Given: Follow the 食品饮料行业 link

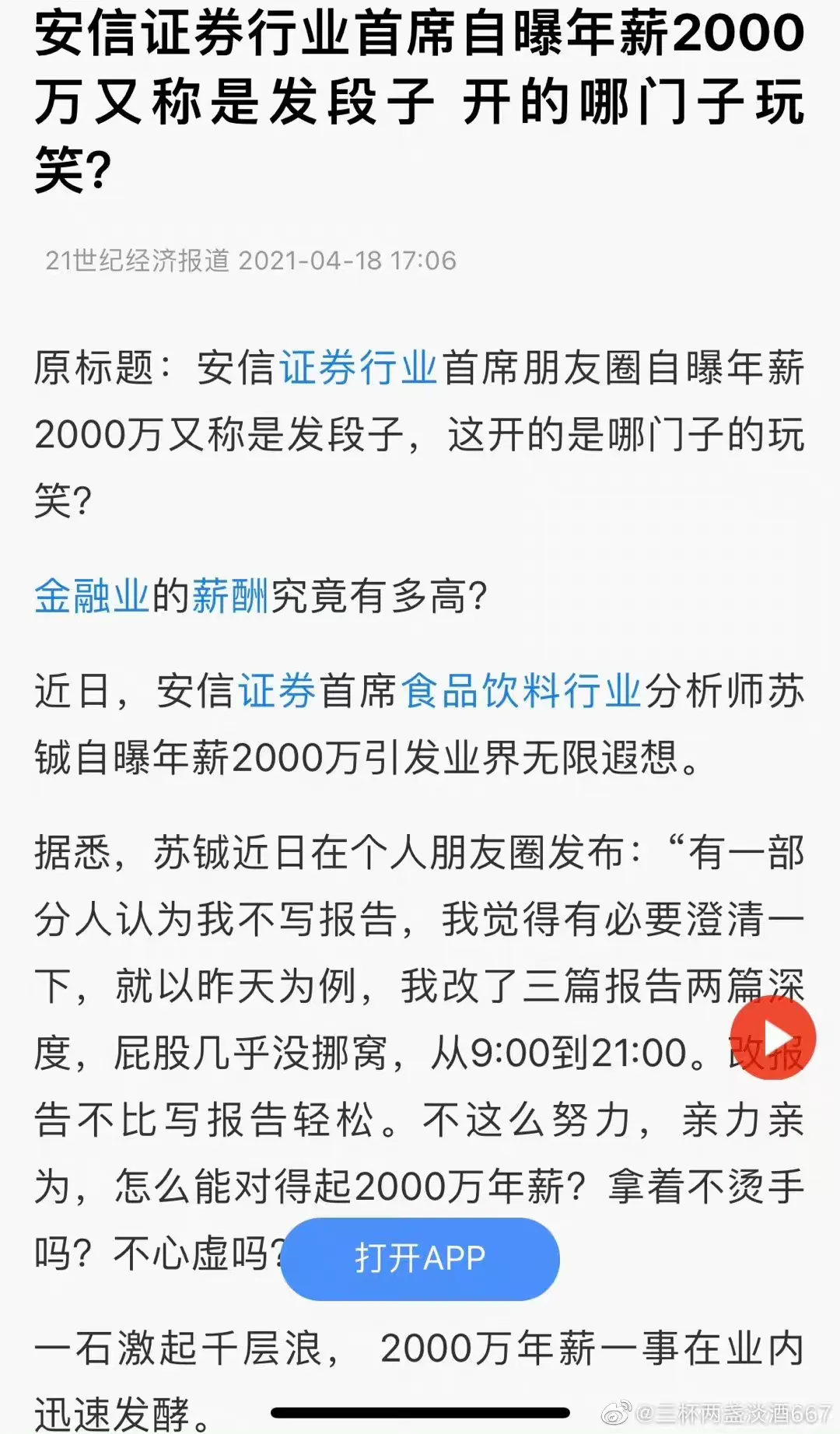Looking at the screenshot, I should click(522, 691).
